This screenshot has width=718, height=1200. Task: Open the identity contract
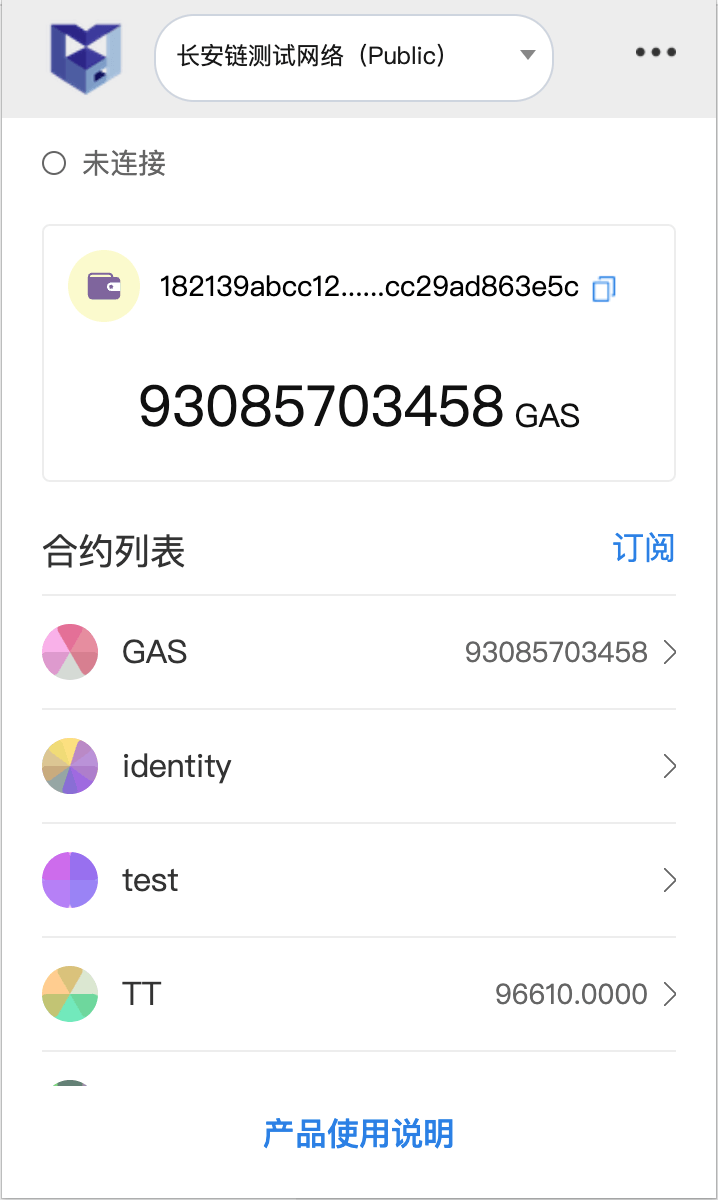358,767
